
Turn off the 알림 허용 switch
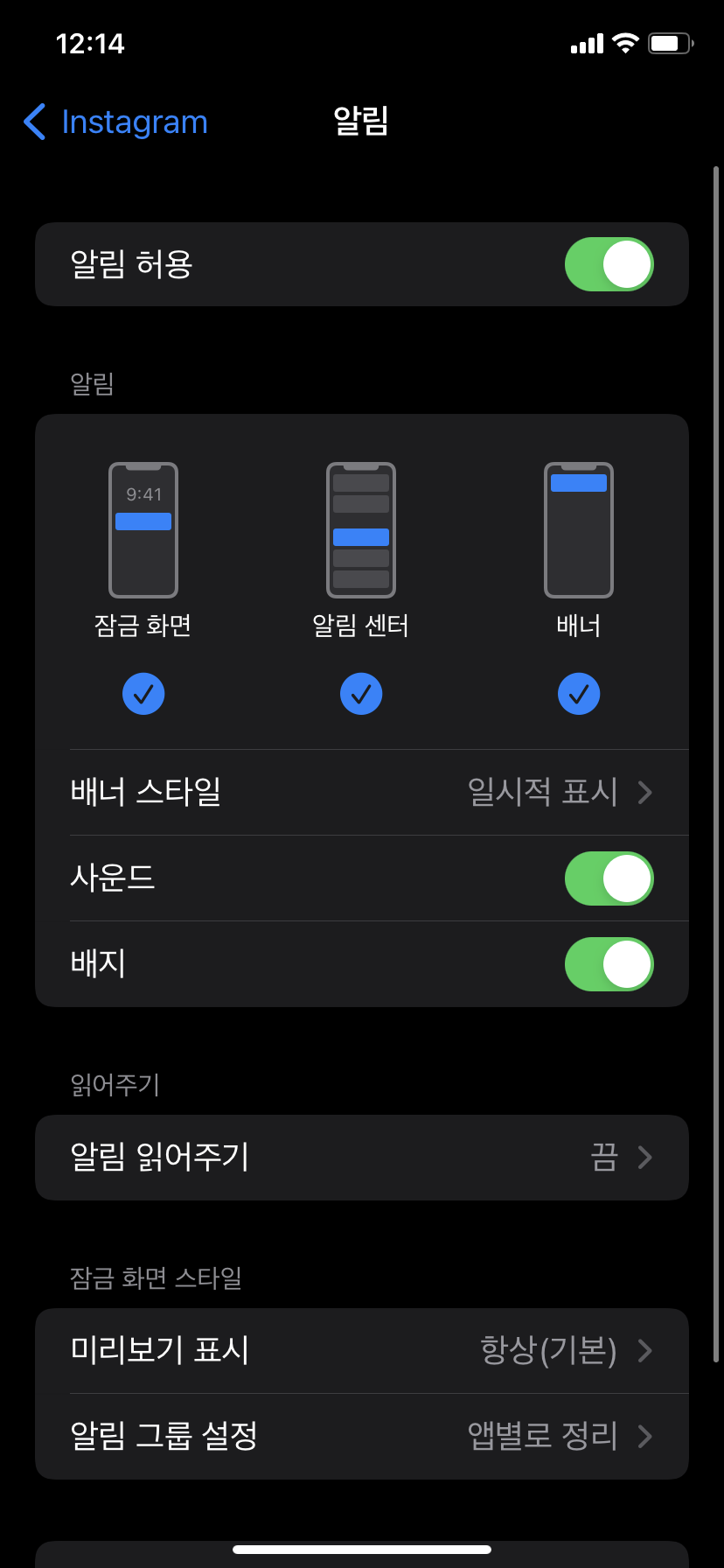point(609,264)
